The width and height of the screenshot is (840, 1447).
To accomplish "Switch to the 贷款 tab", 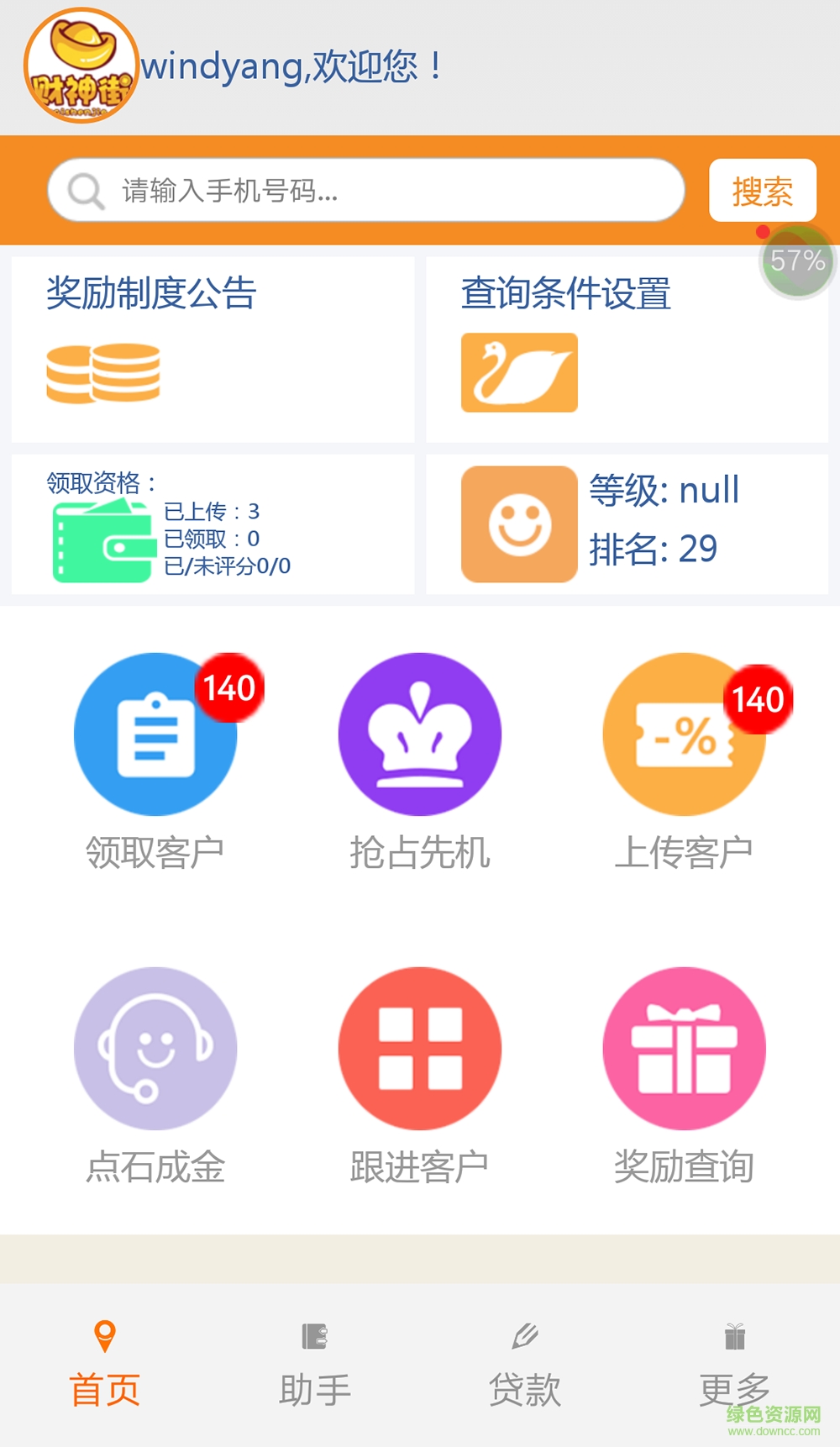I will pos(525,1364).
